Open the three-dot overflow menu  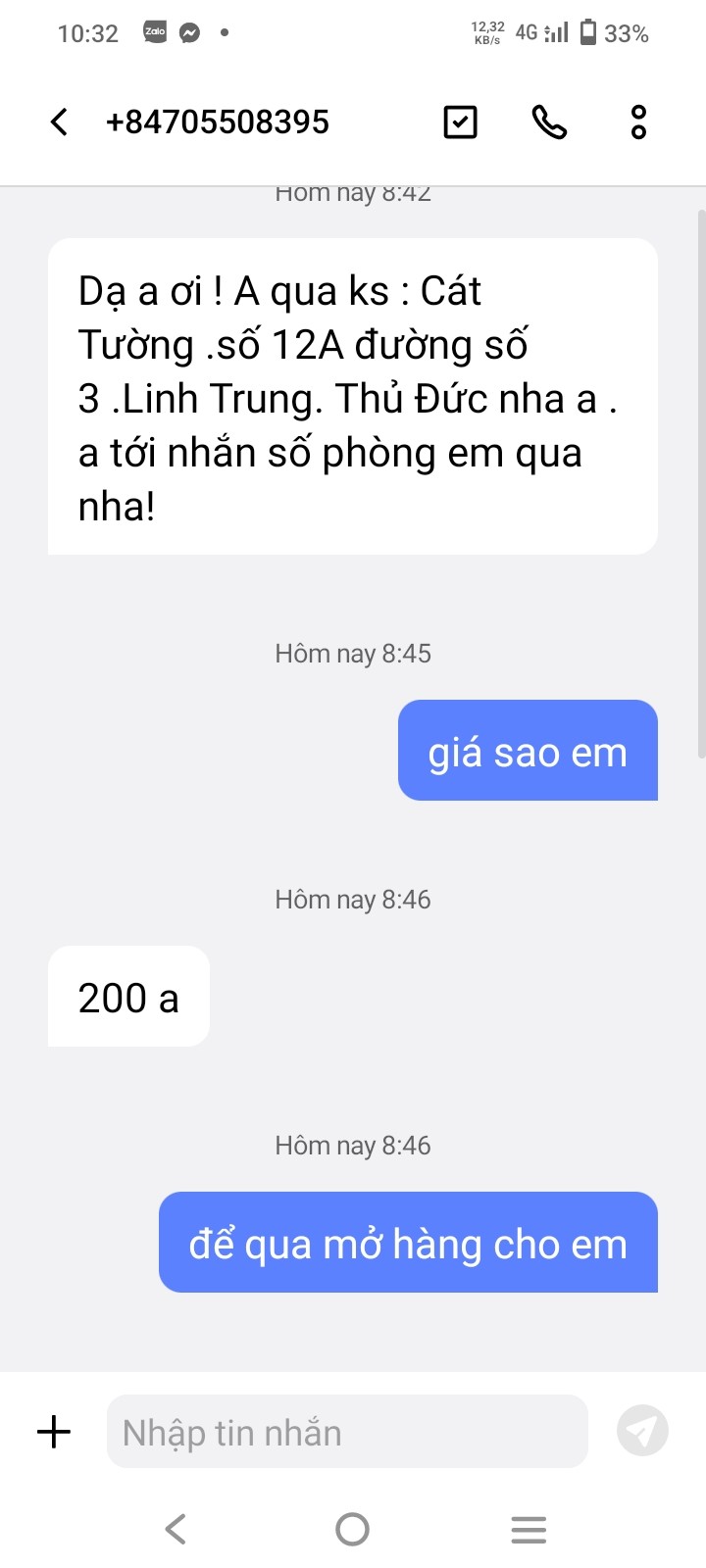click(x=638, y=122)
